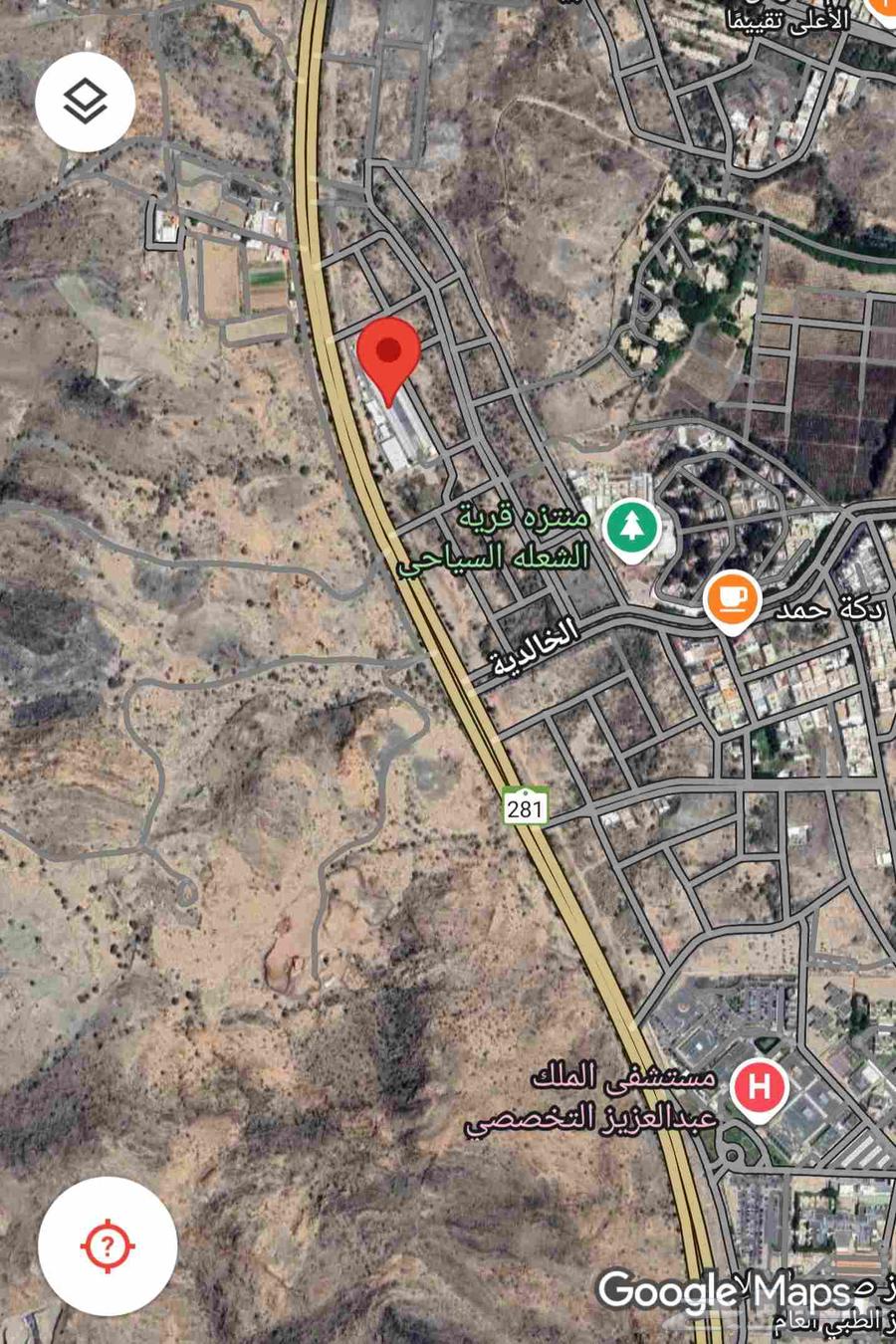Open the map layers button
This screenshot has height=1344, width=896.
[86, 103]
